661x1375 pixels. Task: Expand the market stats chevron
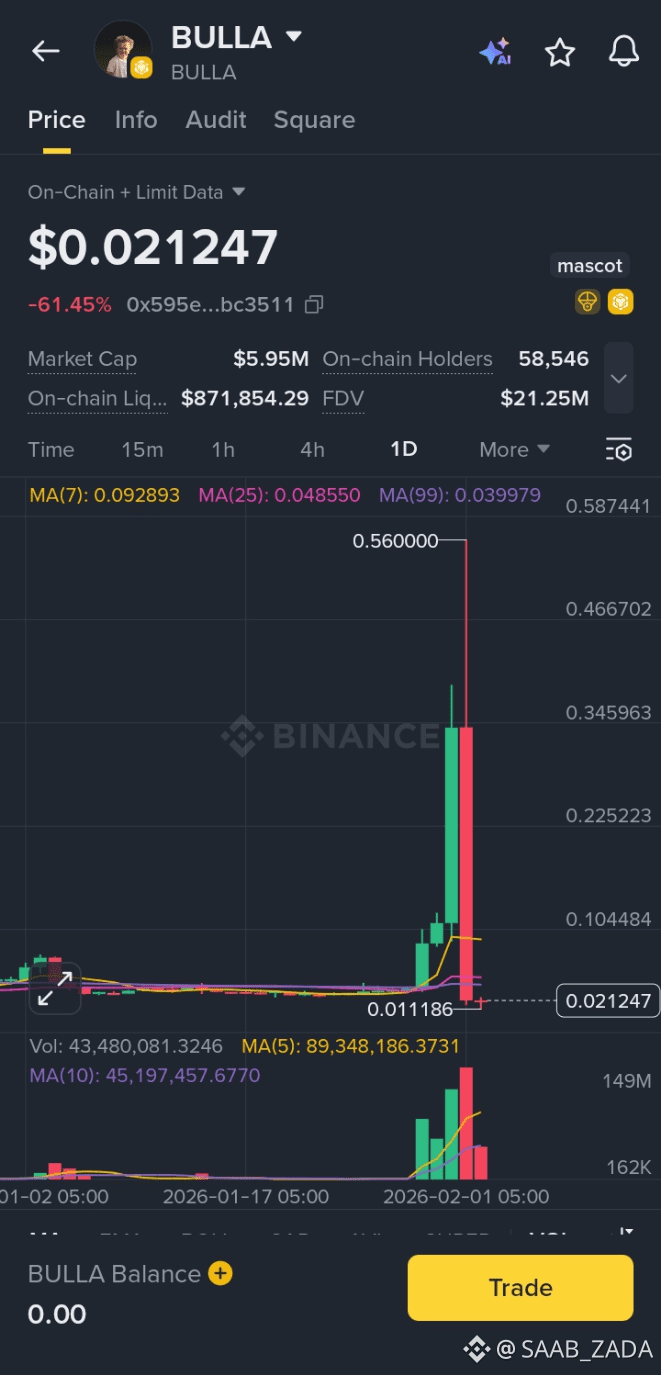(x=619, y=378)
